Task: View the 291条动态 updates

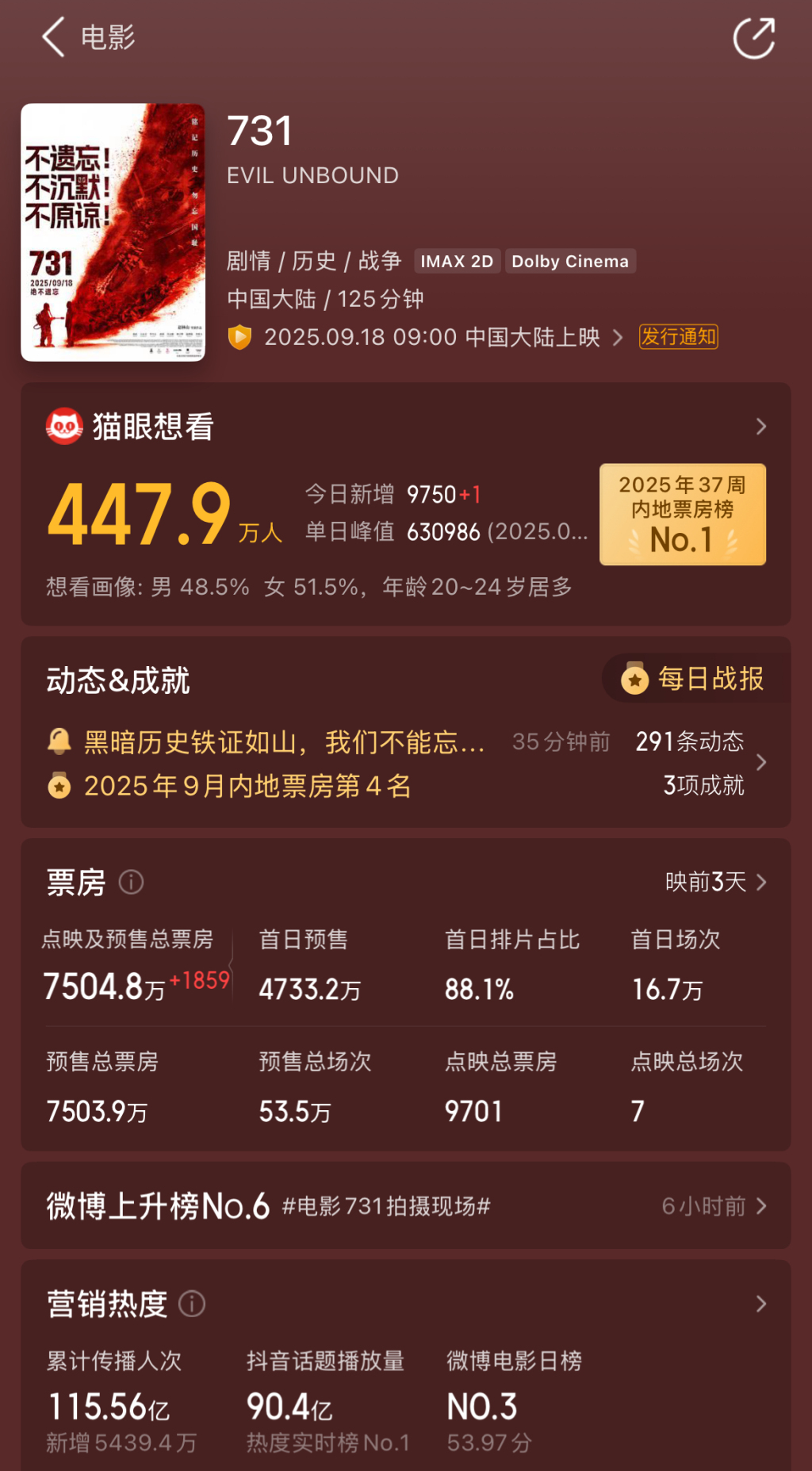Action: click(690, 741)
